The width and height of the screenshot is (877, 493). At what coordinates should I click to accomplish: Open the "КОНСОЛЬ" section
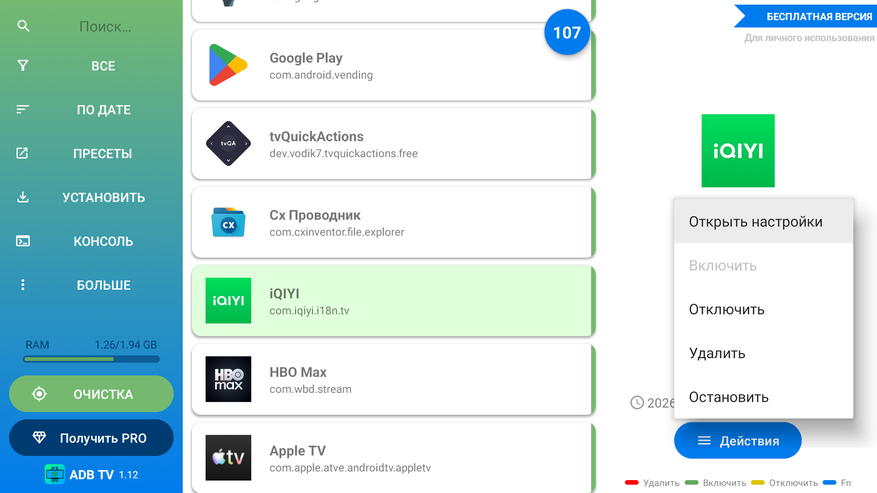click(103, 241)
